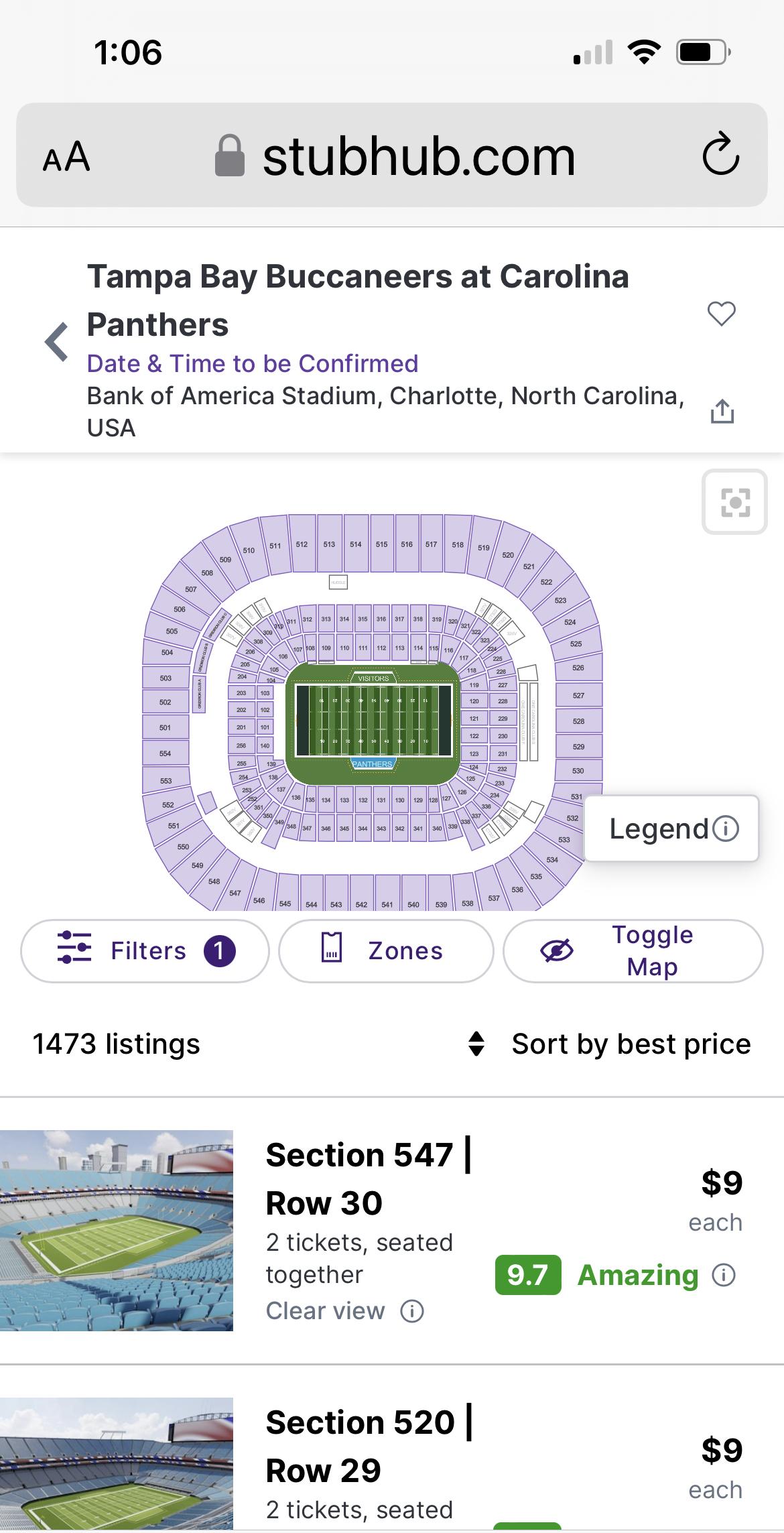The height and width of the screenshot is (1533, 784).
Task: Select section 515 on the stadium map
Action: tap(381, 544)
